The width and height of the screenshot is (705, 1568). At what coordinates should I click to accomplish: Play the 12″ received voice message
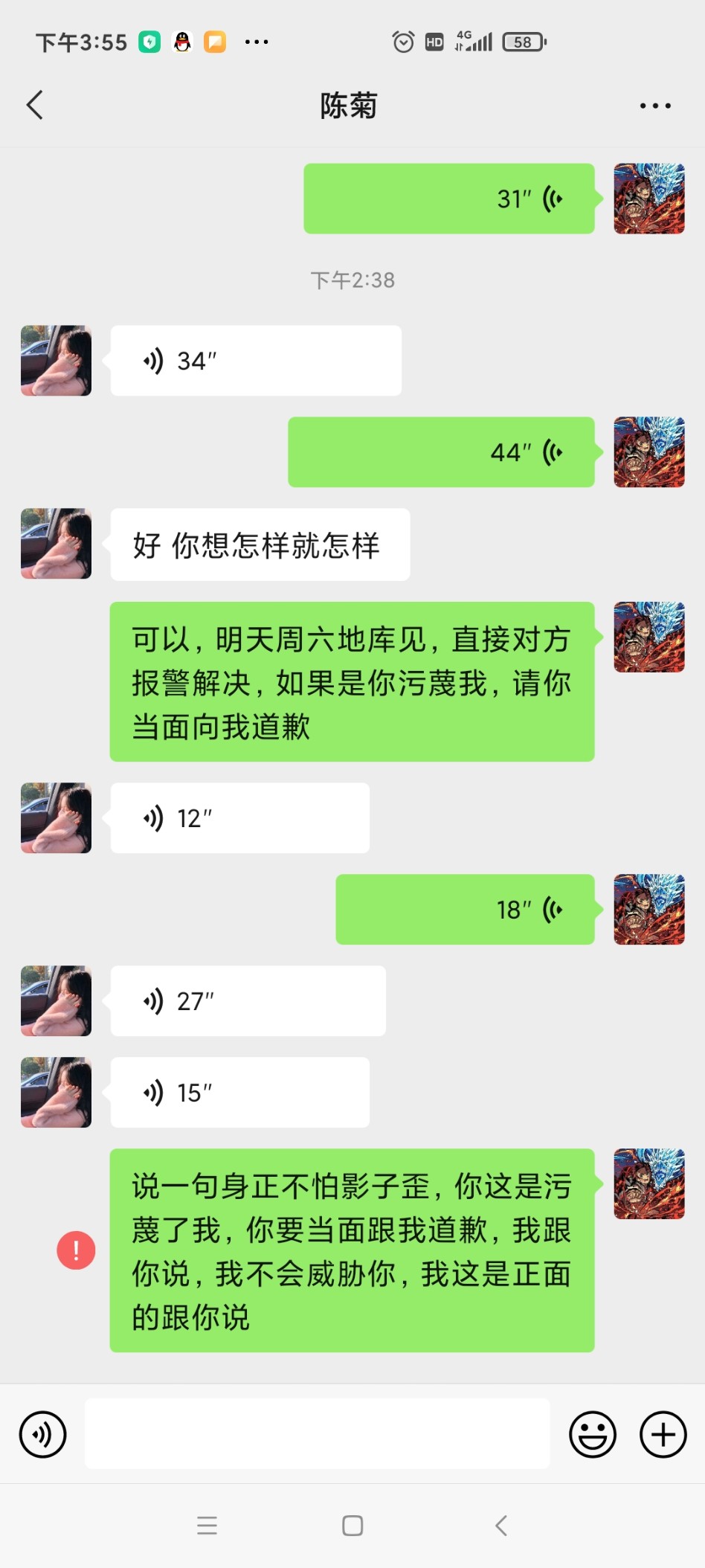pos(239,818)
